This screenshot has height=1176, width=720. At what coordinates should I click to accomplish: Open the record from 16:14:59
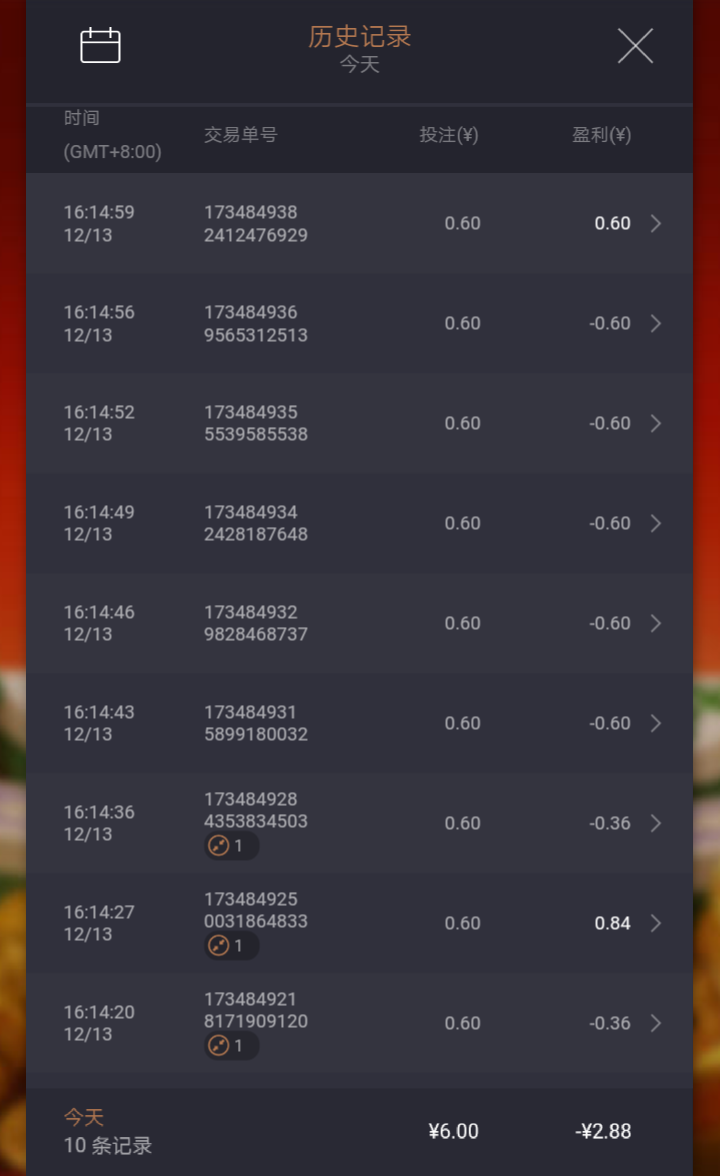pyautogui.click(x=360, y=223)
